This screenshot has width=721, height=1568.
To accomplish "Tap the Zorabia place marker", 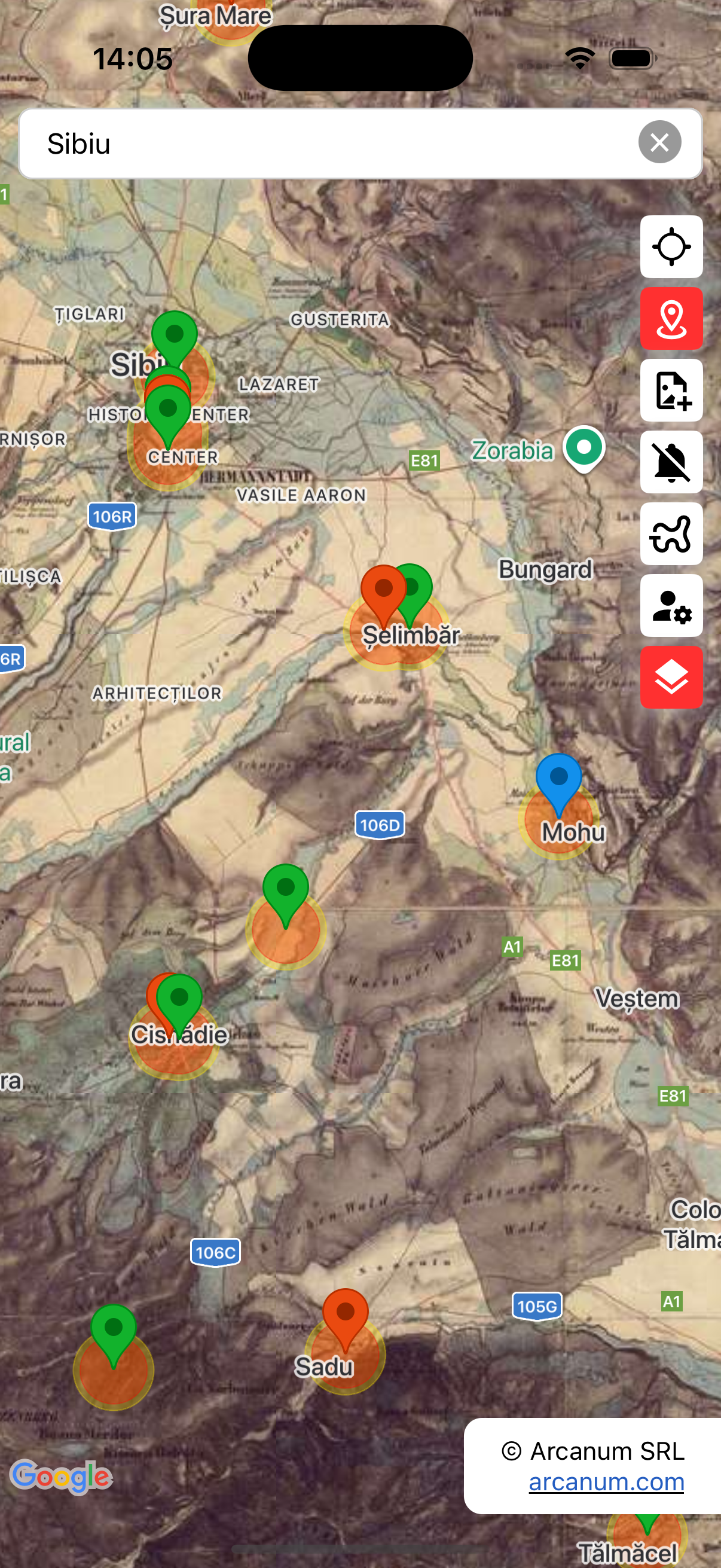I will [583, 447].
